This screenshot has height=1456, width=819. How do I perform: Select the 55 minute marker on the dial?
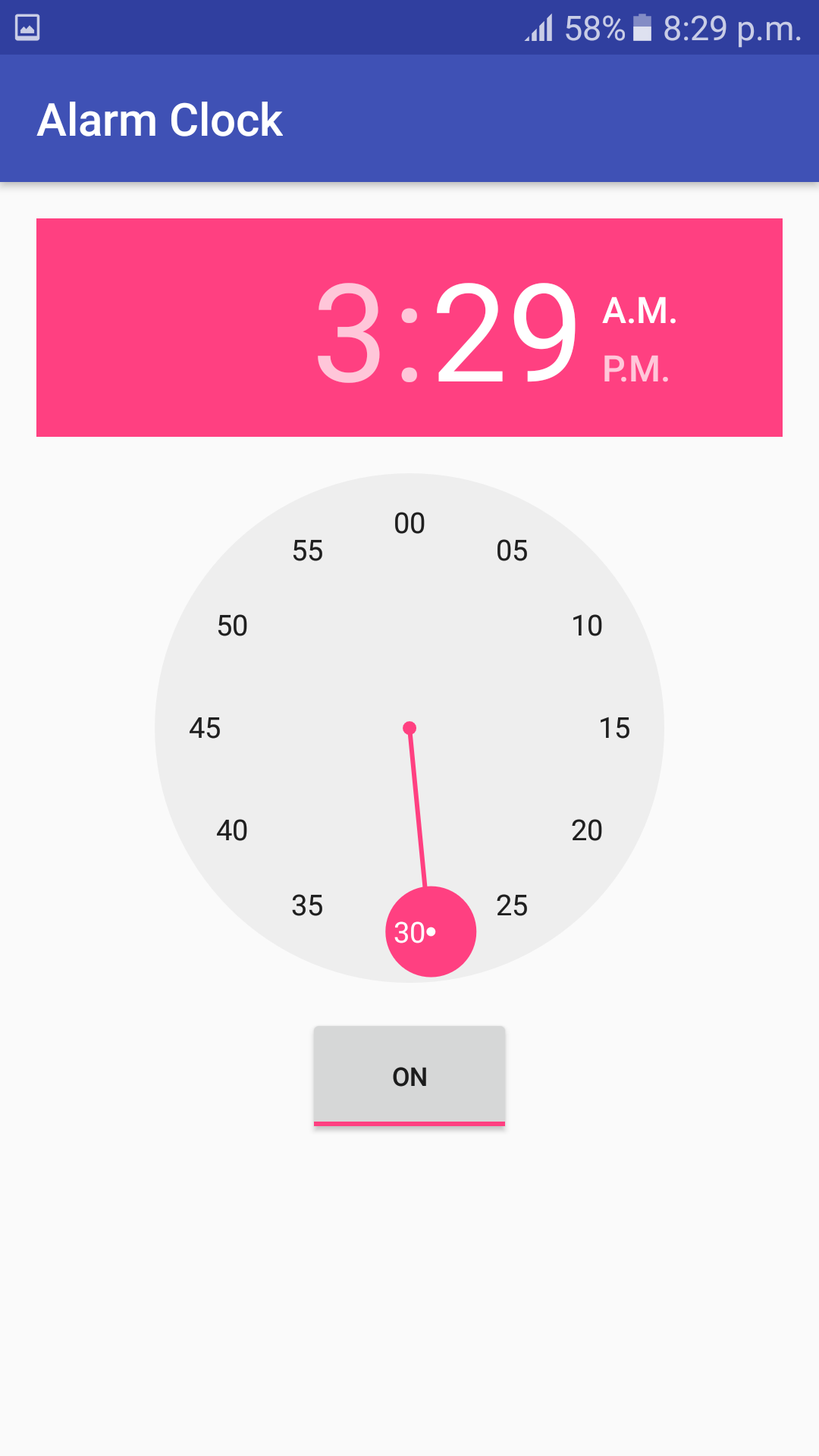coord(308,551)
